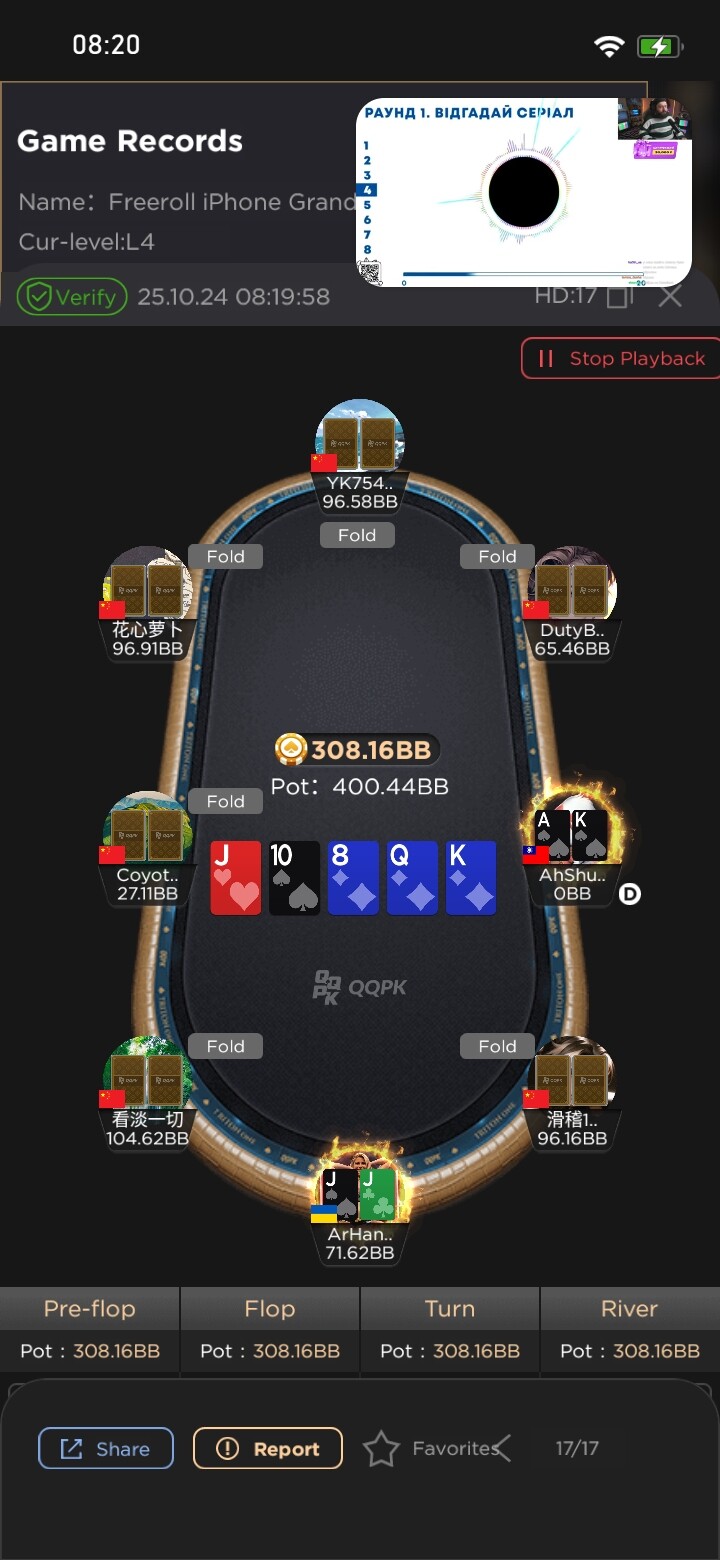Stop the hand playback
Screen dimensions: 720x1560
tap(622, 359)
